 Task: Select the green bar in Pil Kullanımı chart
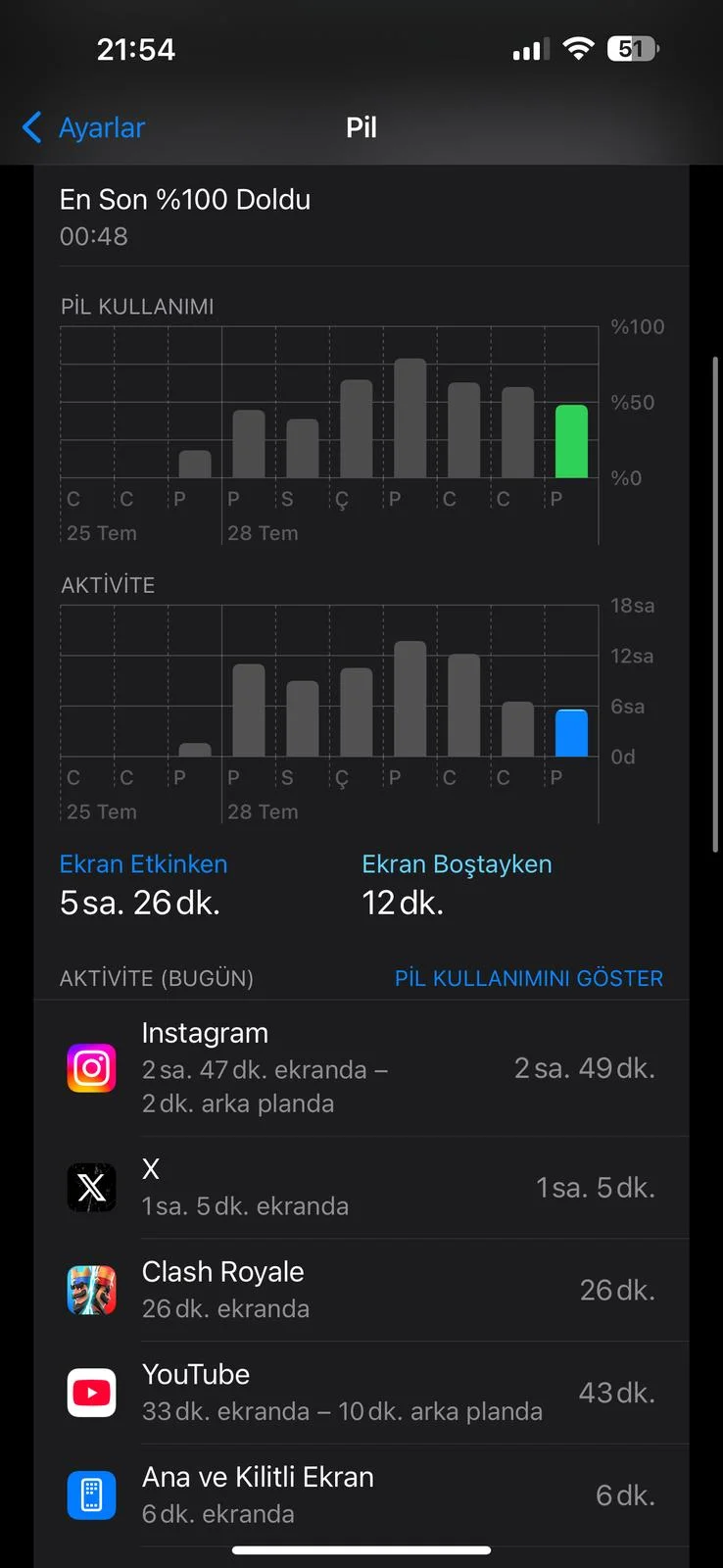click(x=571, y=442)
